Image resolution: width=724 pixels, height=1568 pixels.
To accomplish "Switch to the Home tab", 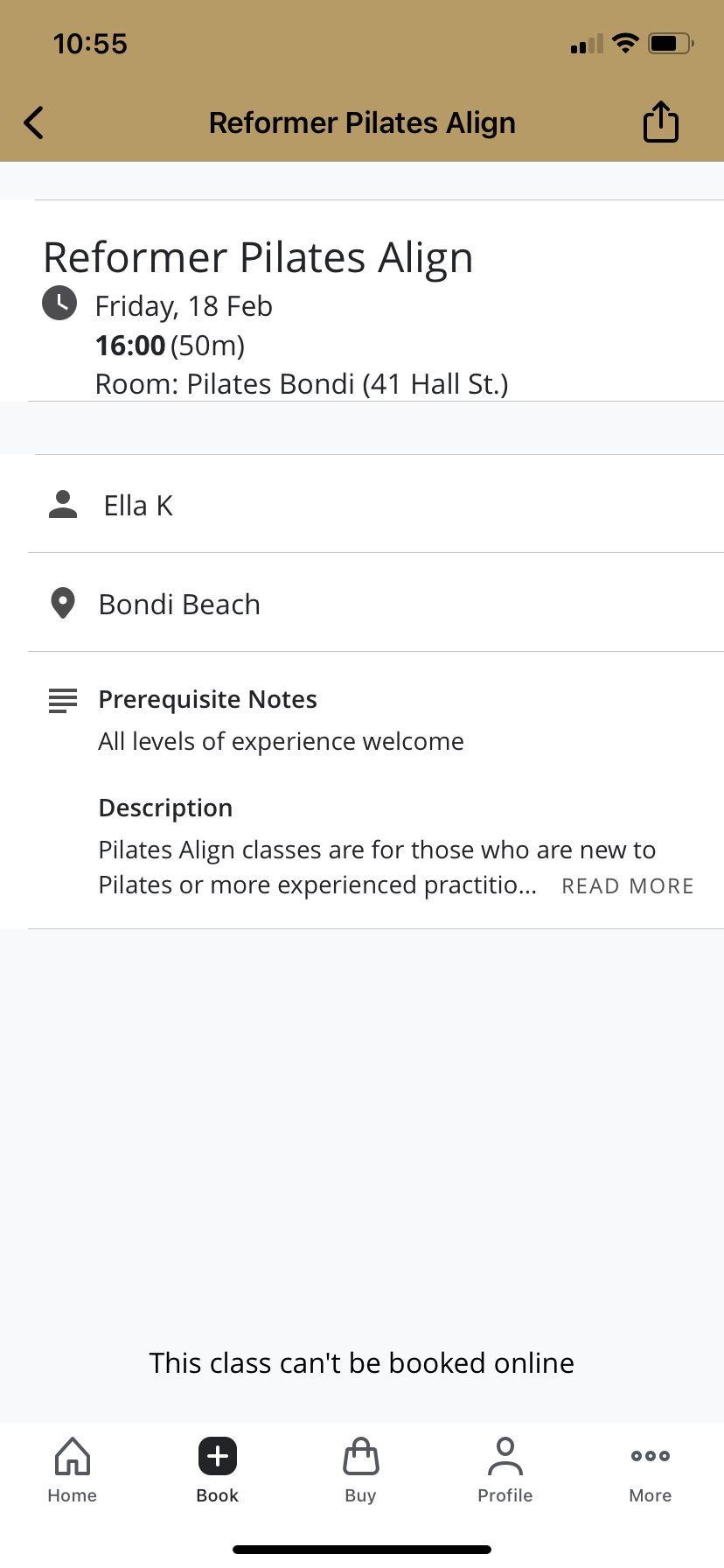I will tap(73, 1470).
